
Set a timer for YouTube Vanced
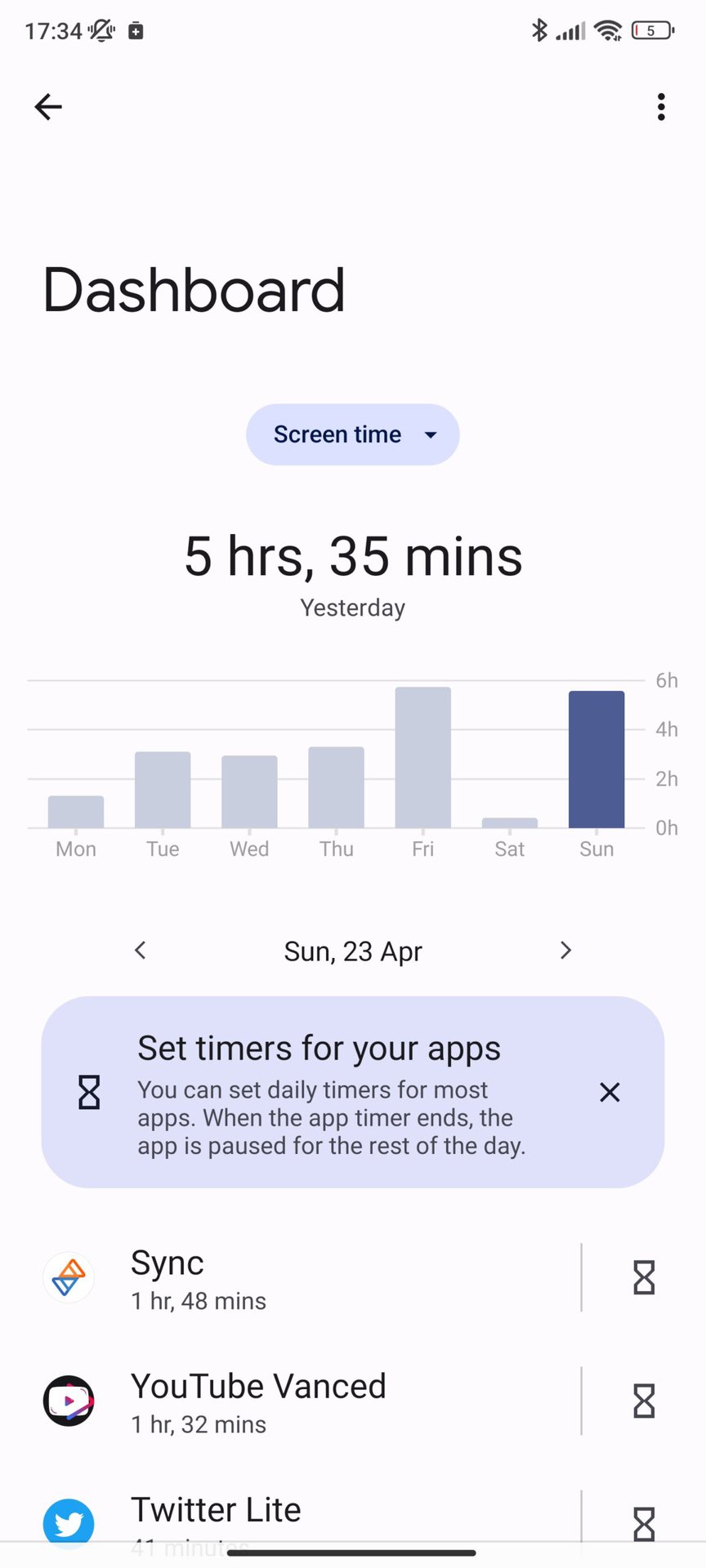point(644,1401)
